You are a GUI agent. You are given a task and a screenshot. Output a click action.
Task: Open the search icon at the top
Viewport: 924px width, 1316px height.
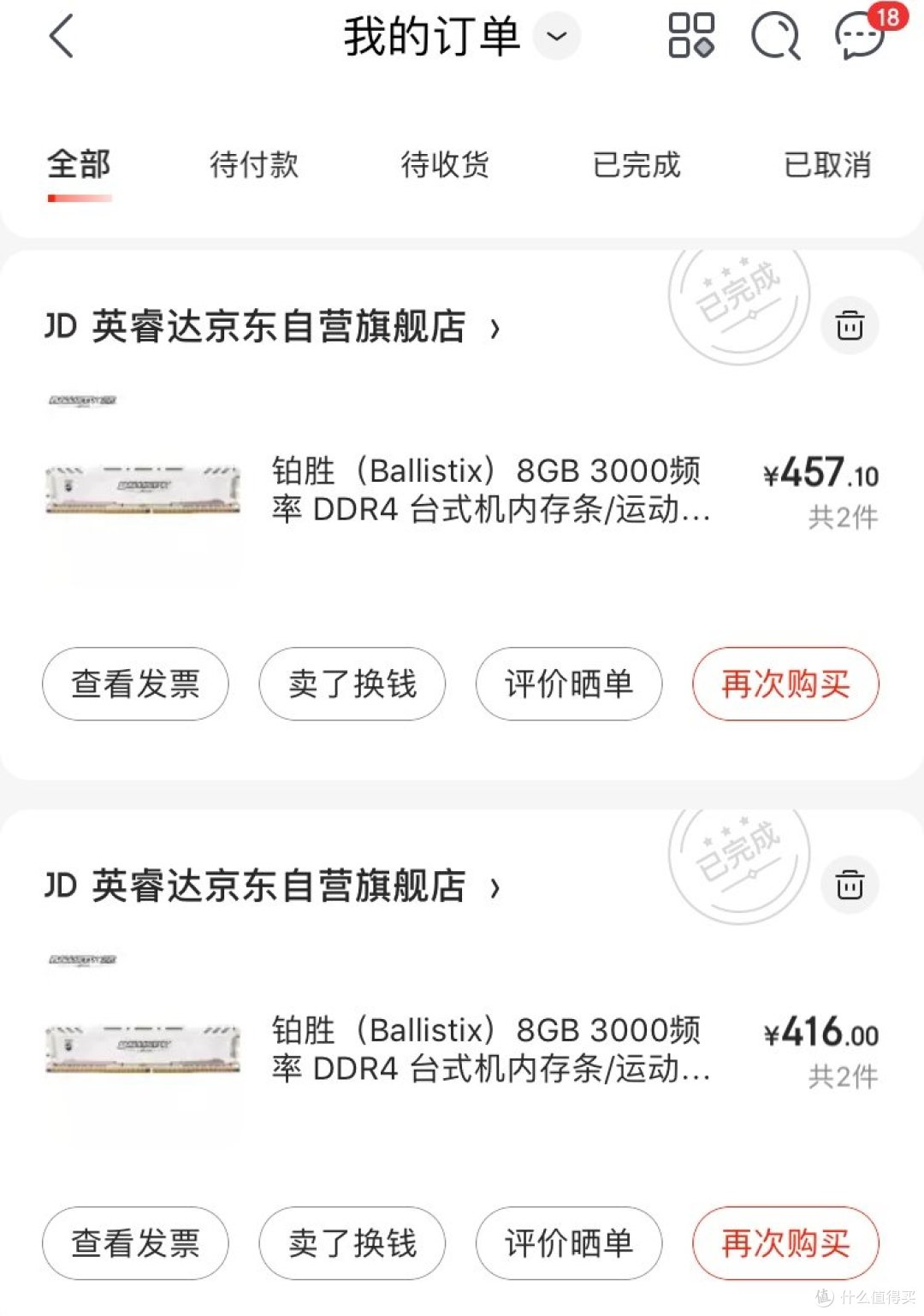click(774, 38)
